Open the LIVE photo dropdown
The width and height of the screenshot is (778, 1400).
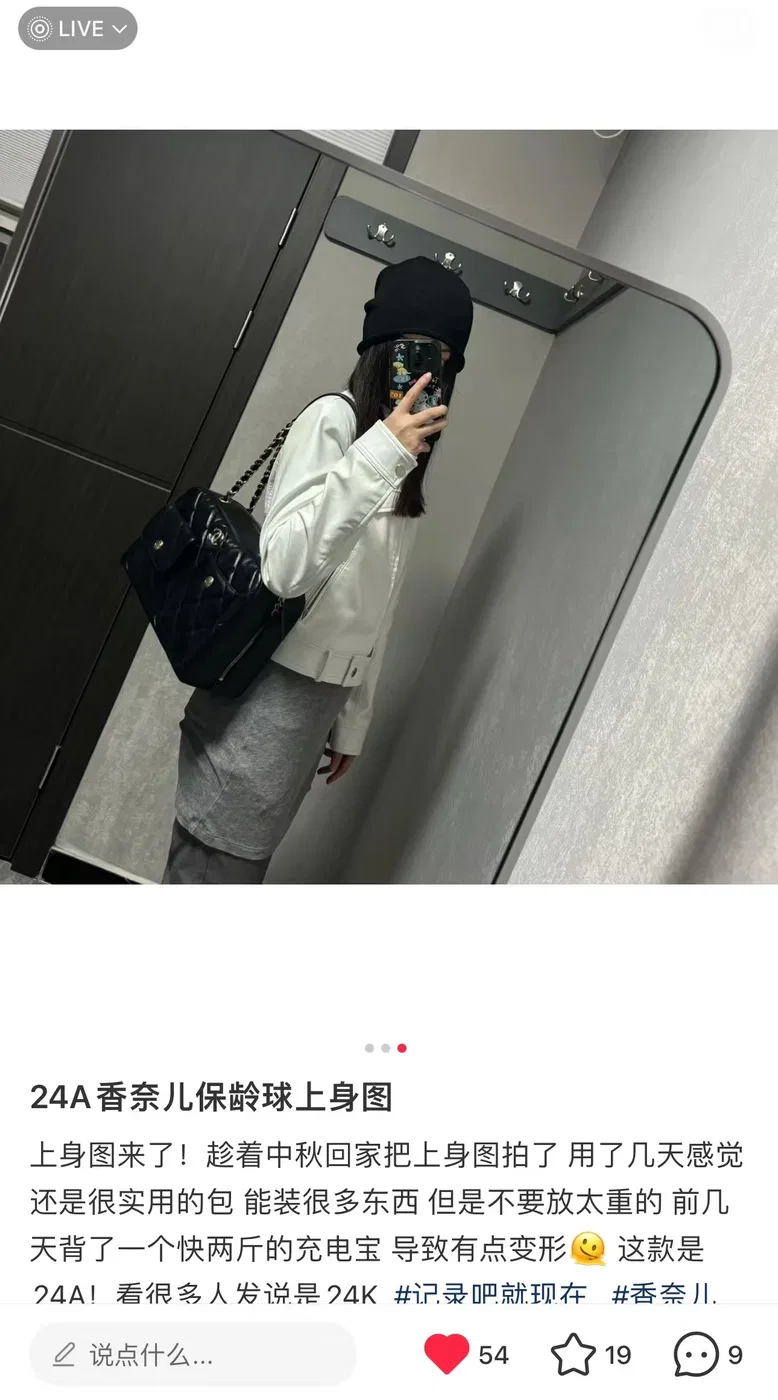point(78,29)
